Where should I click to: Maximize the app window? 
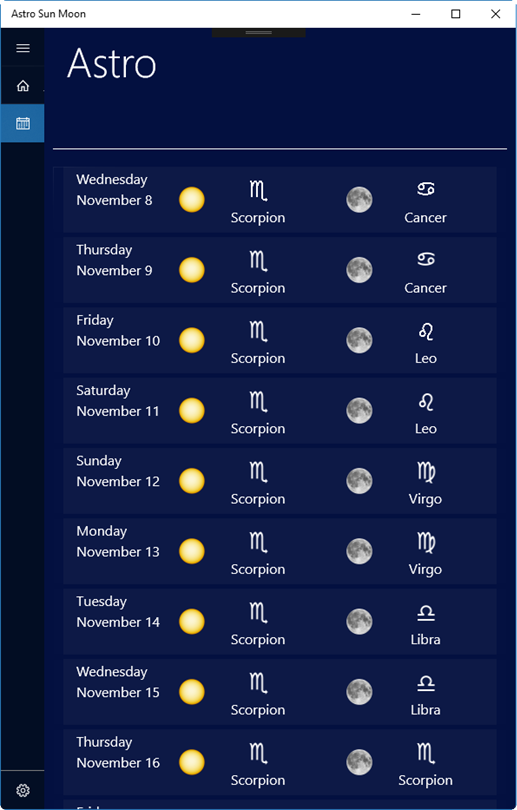[456, 14]
